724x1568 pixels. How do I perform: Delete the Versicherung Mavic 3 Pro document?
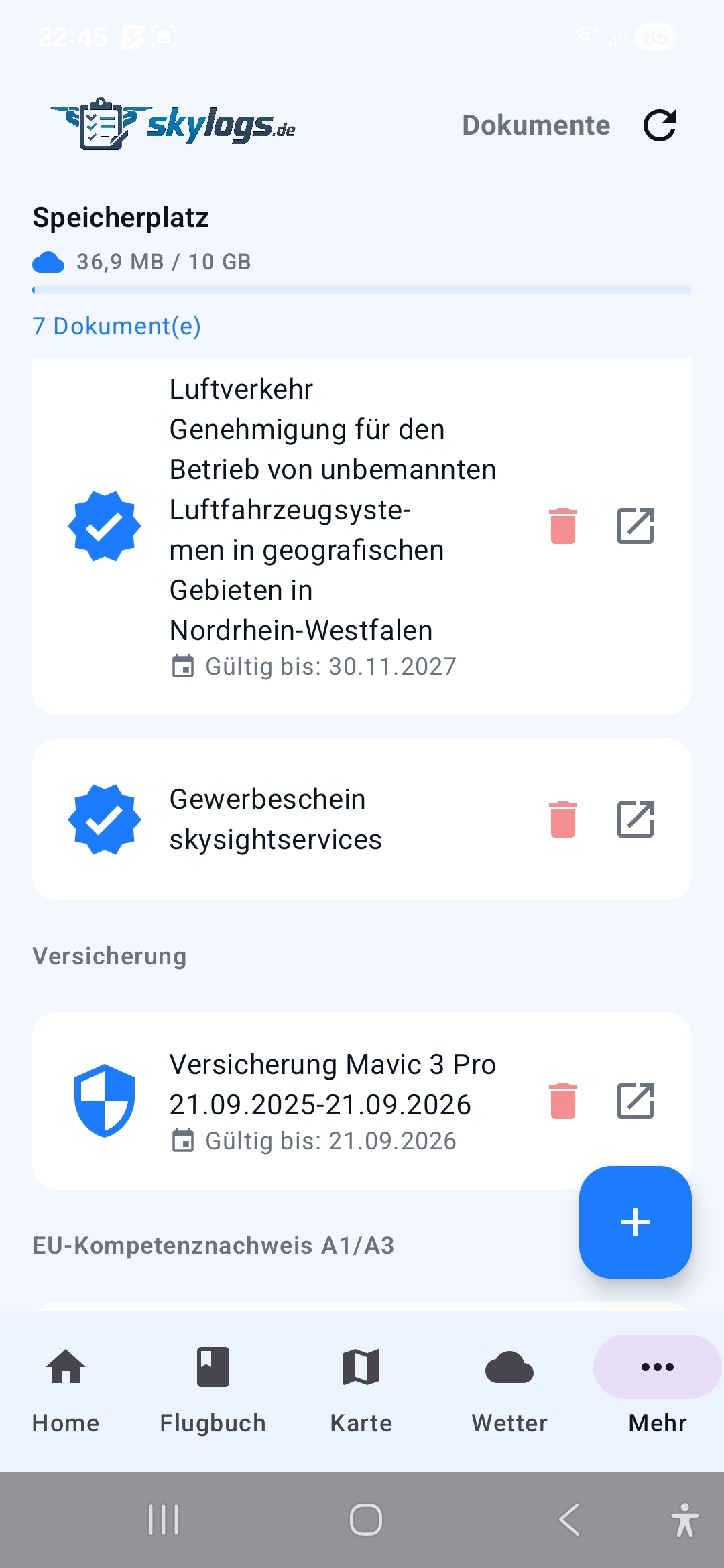click(x=563, y=1101)
